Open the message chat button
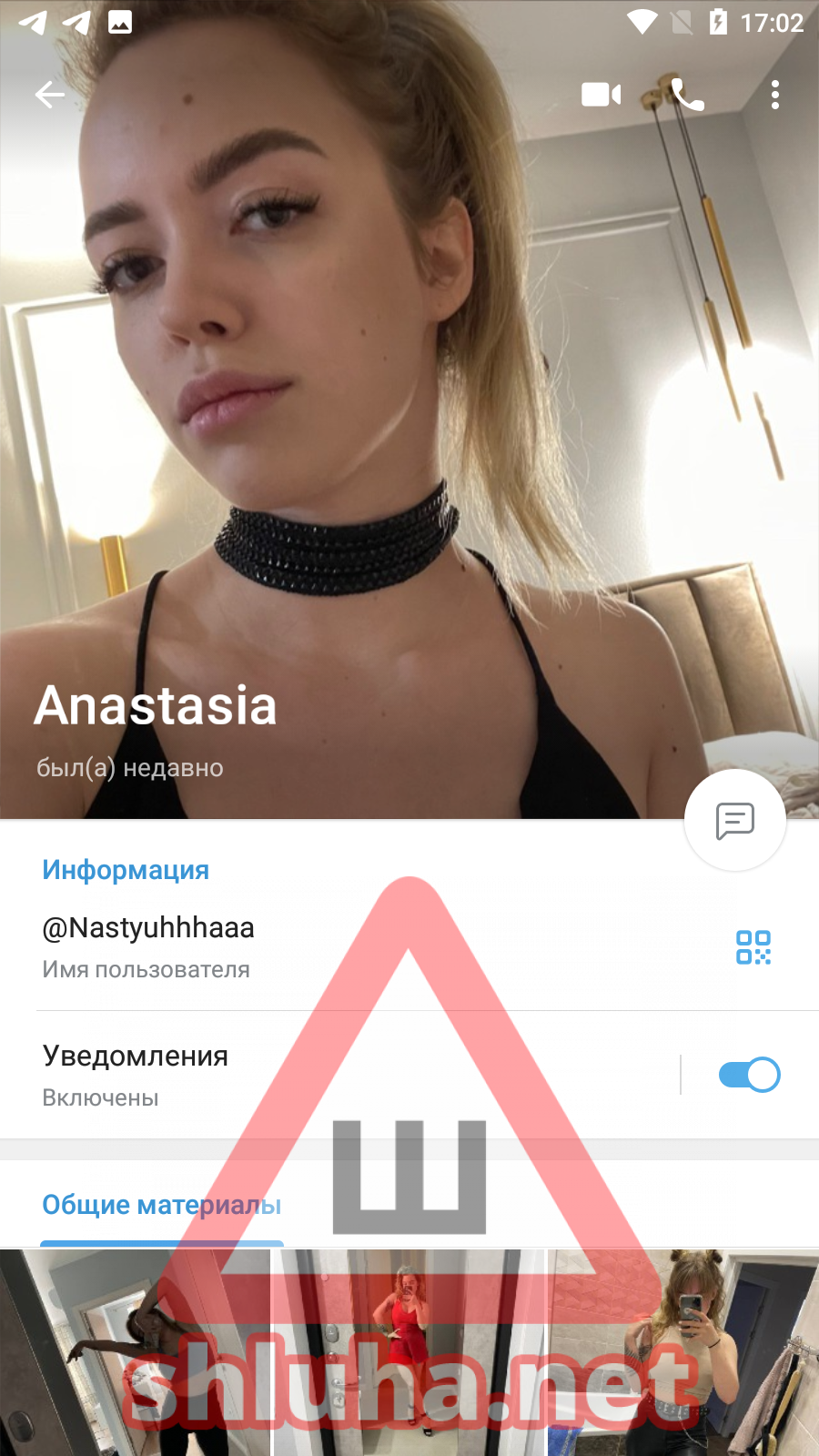Screen dimensions: 819x1456 pyautogui.click(x=734, y=821)
